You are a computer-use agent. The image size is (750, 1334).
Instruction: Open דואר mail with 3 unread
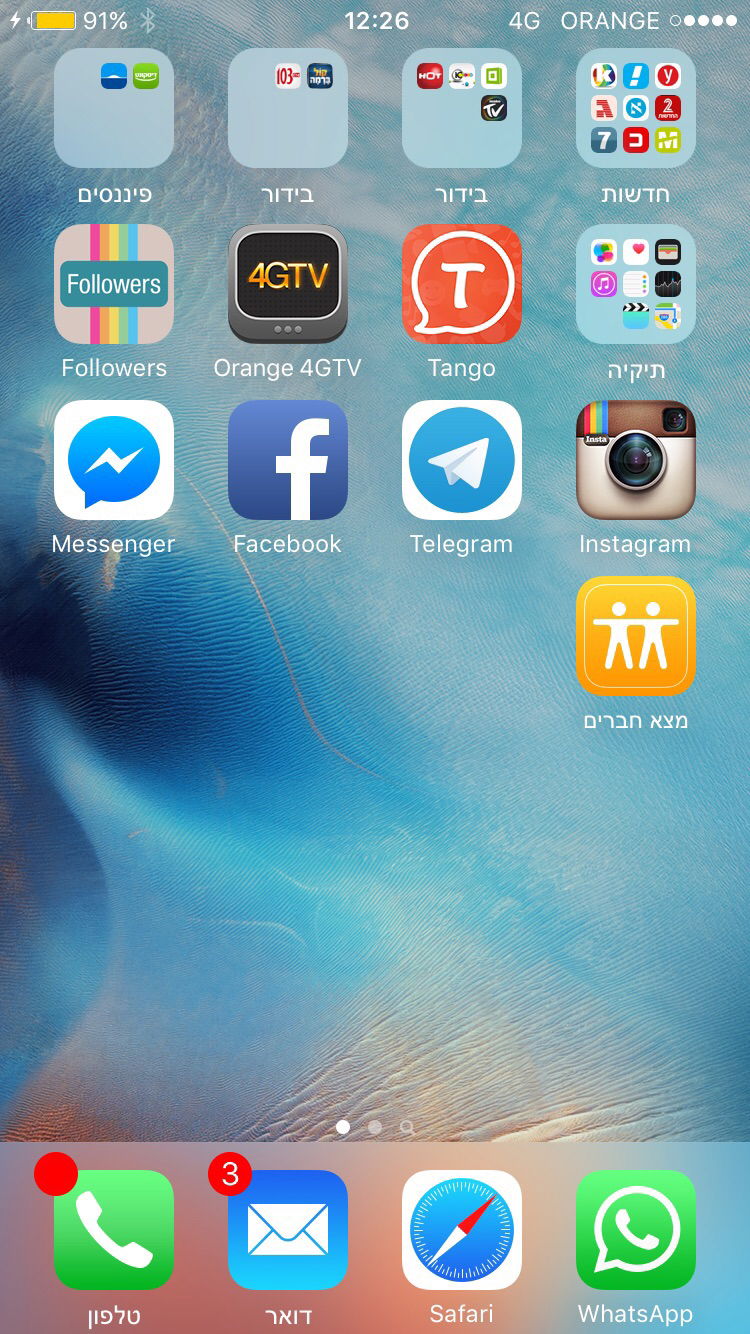click(288, 1230)
